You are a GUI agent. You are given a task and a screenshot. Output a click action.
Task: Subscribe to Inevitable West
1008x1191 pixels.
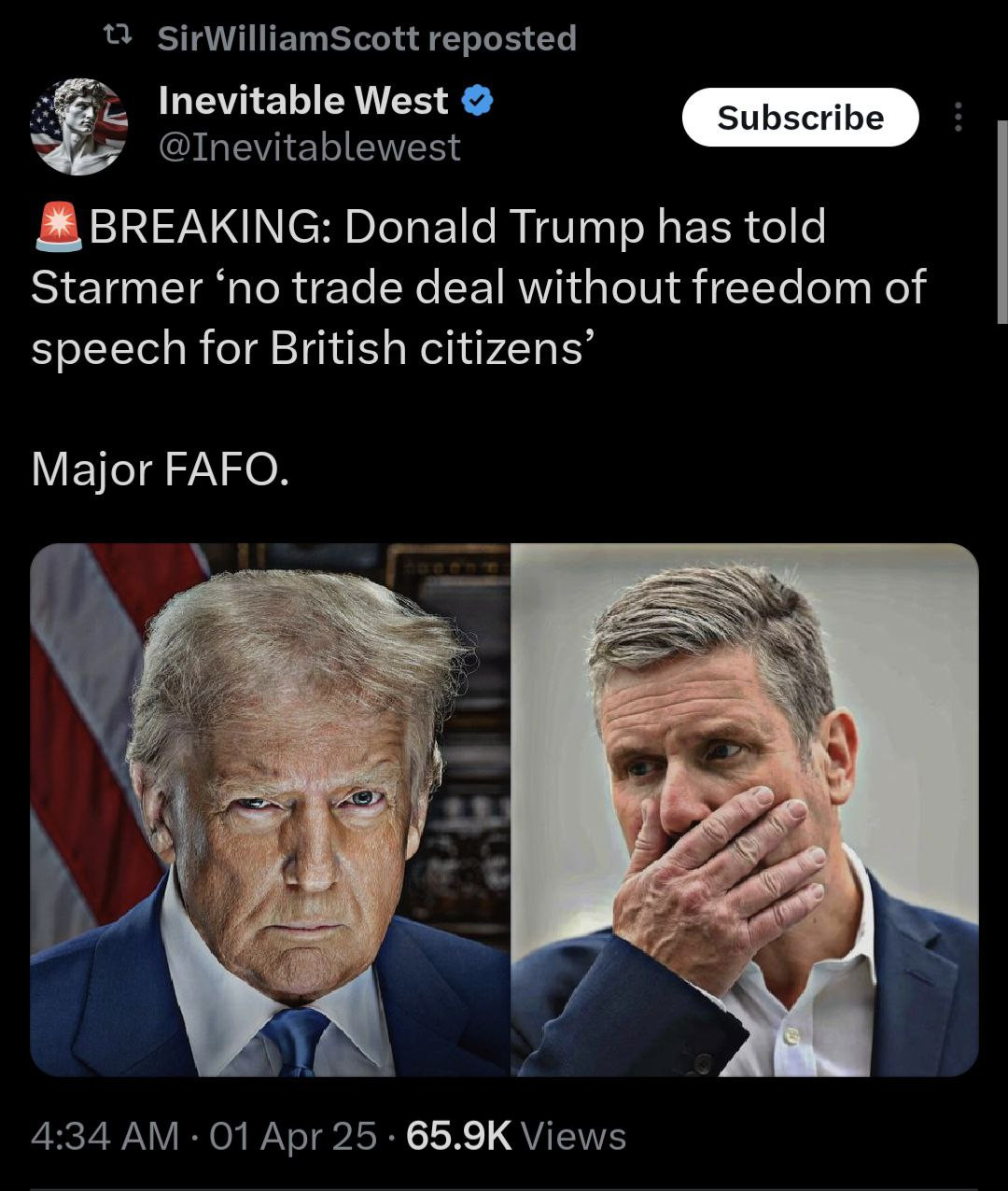(x=800, y=118)
